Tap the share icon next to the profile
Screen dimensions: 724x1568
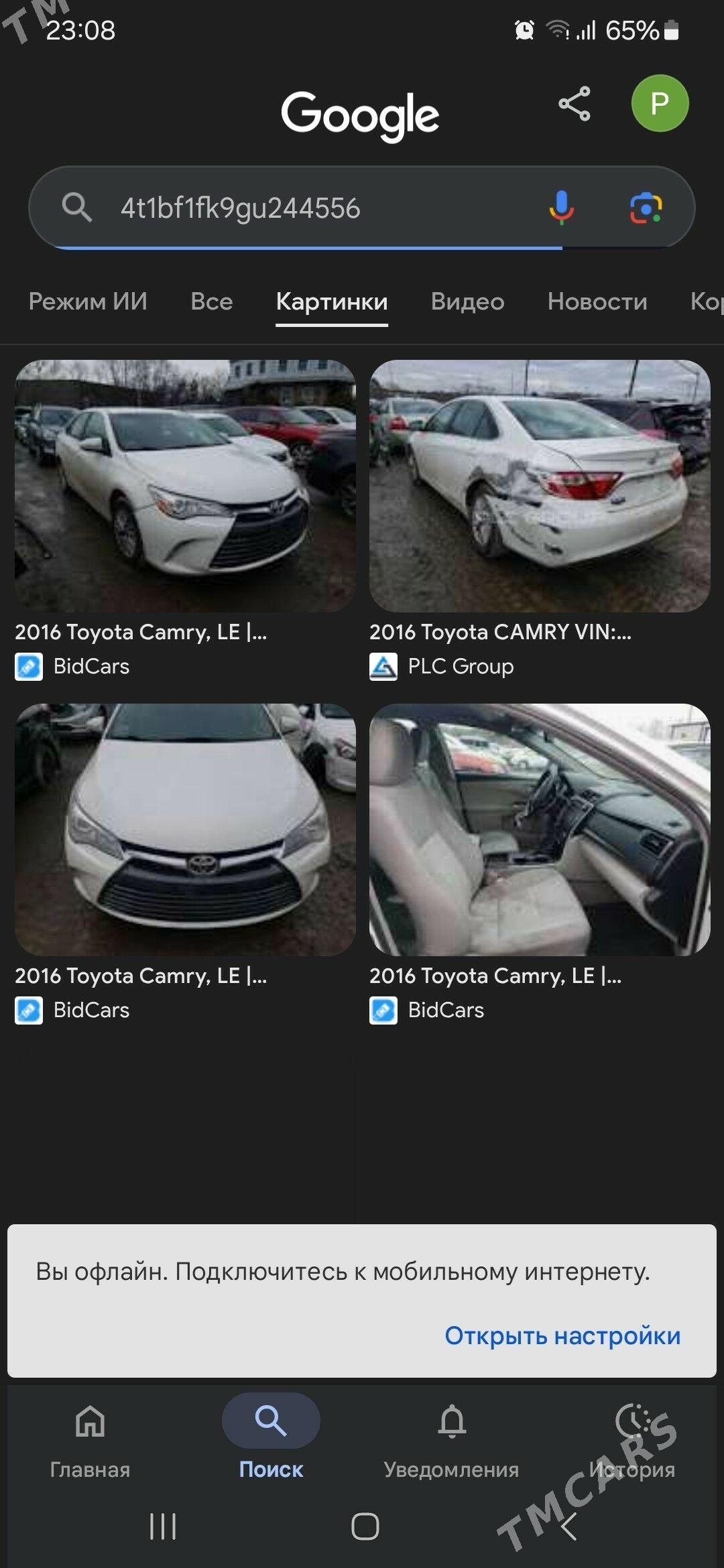[575, 104]
